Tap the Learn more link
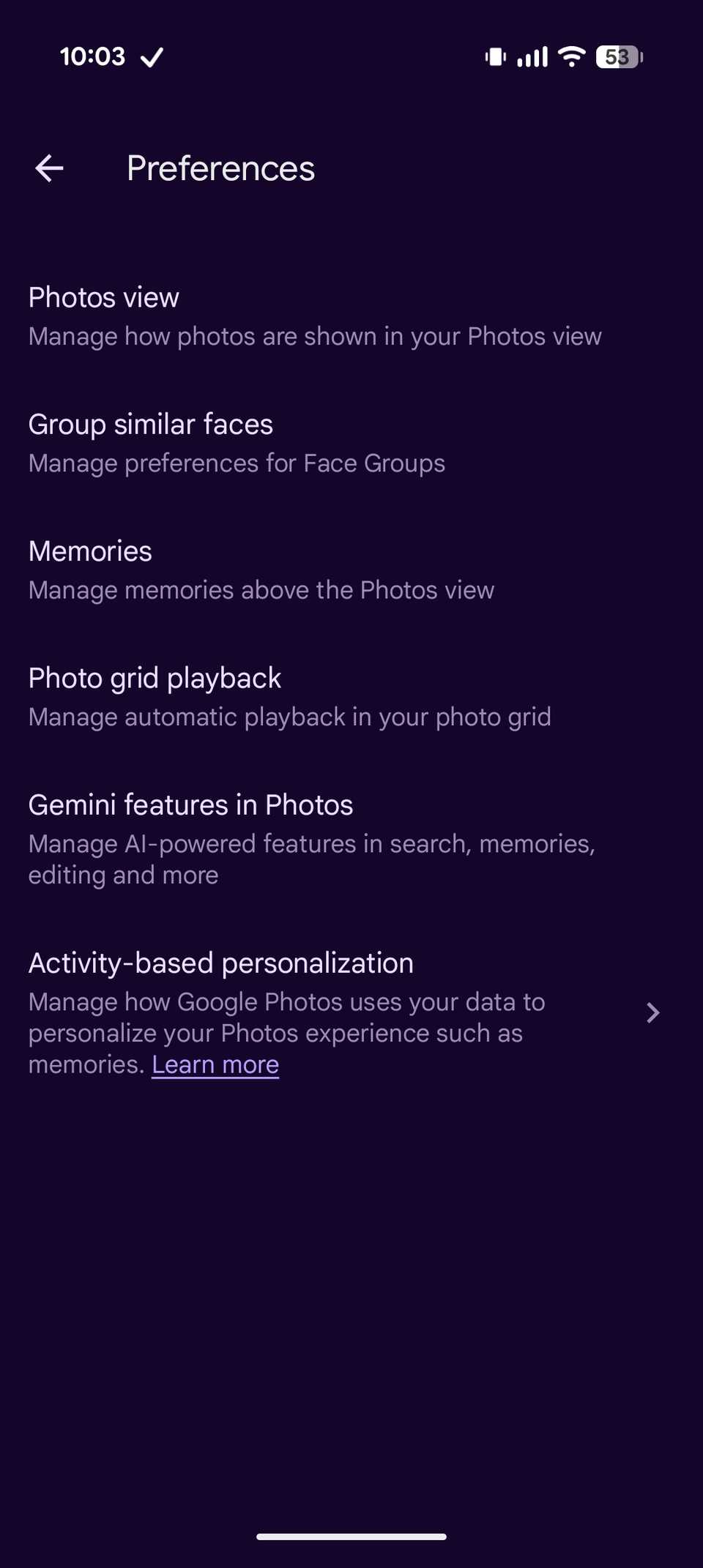Image resolution: width=703 pixels, height=1568 pixels. click(x=215, y=1064)
